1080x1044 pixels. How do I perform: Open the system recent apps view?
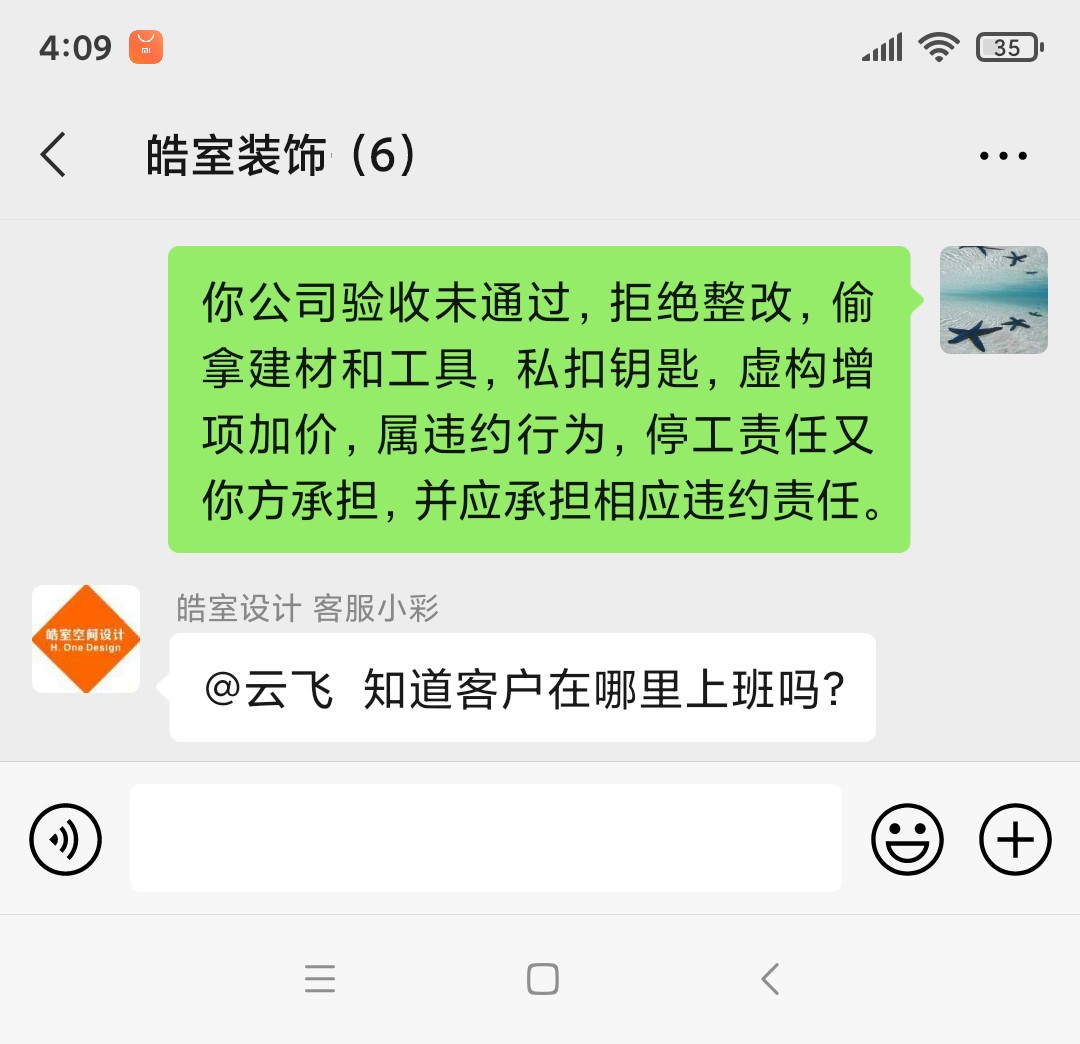click(320, 979)
